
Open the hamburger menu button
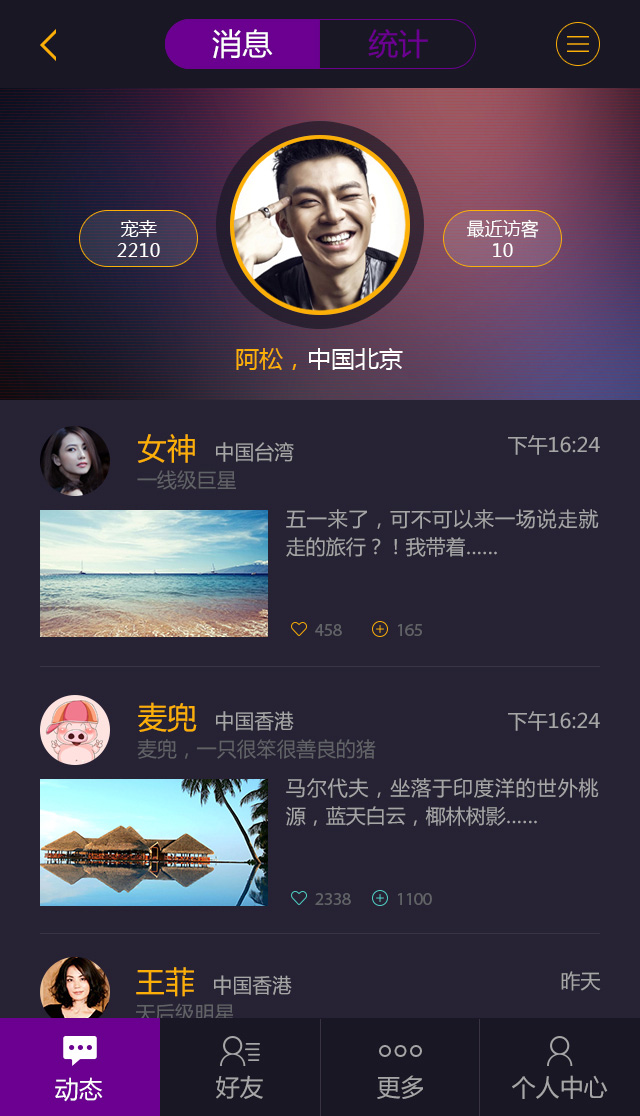click(x=577, y=44)
